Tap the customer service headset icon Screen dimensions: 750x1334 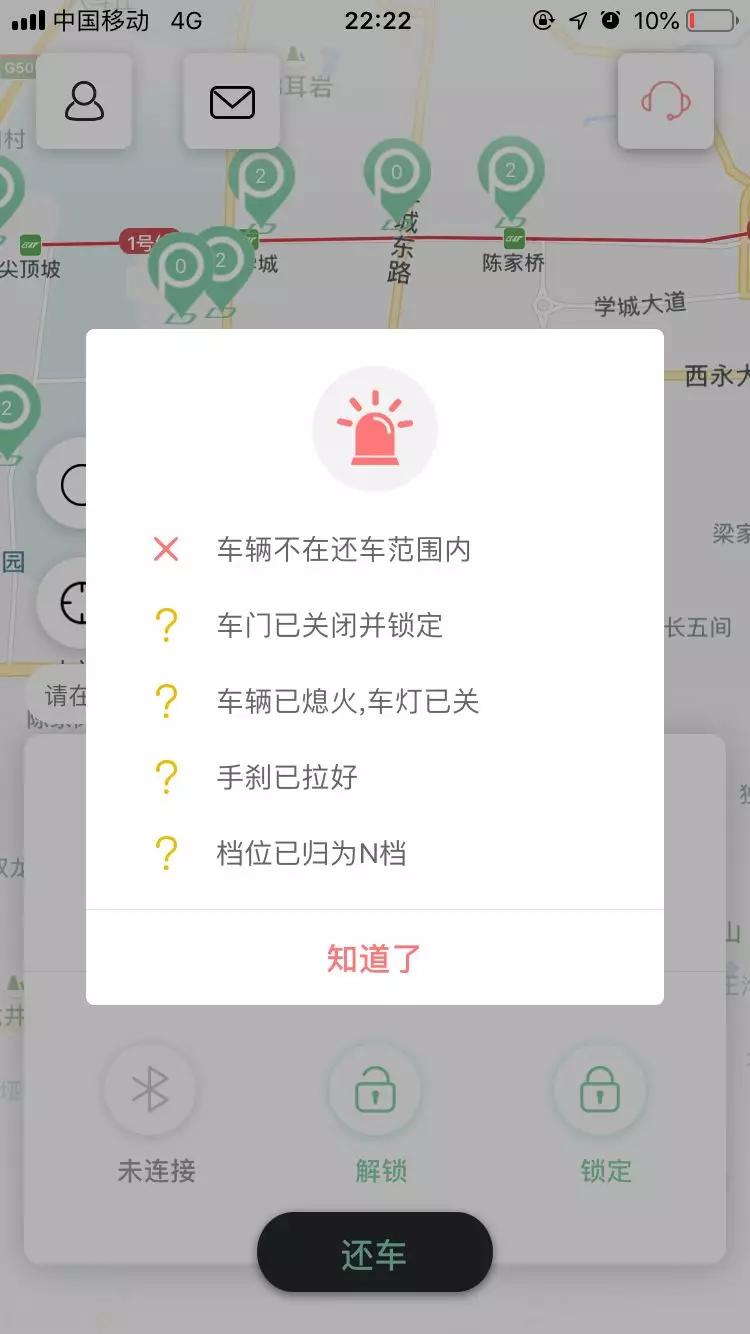[666, 103]
